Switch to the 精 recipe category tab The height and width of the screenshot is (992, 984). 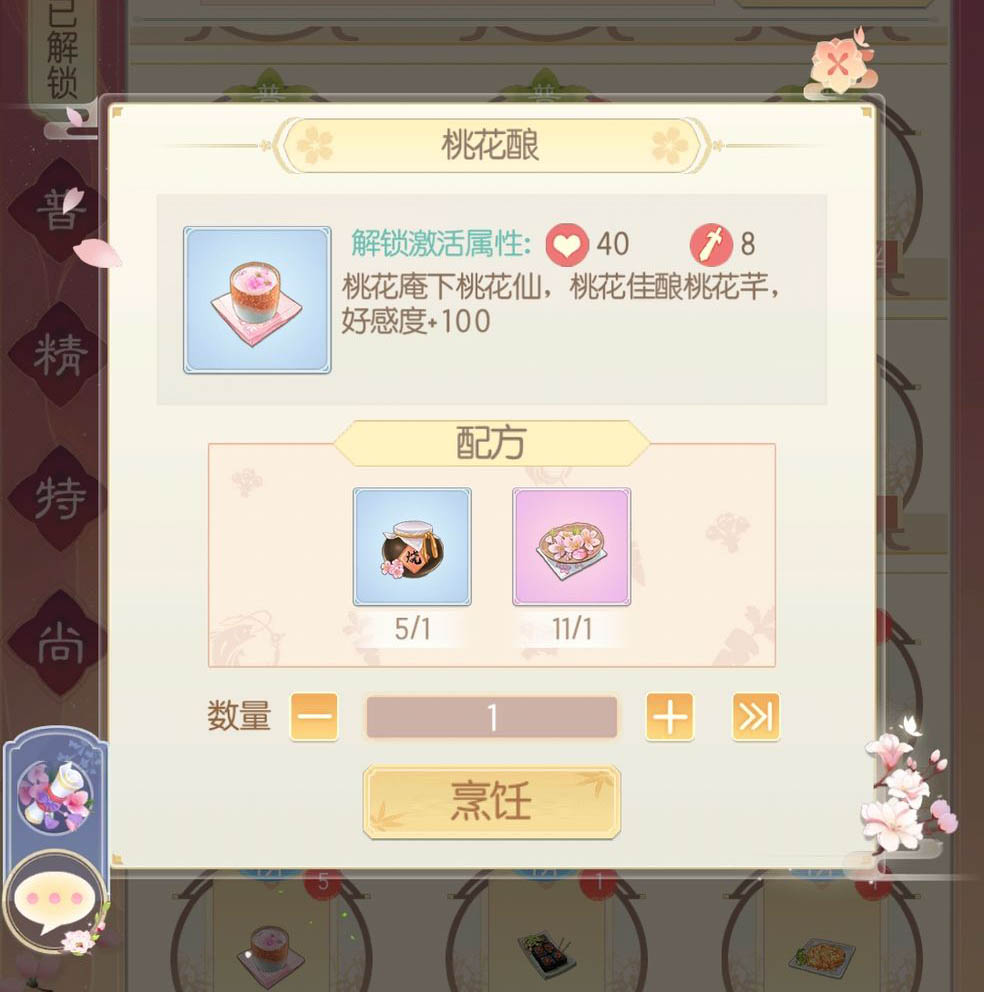pyautogui.click(x=58, y=355)
